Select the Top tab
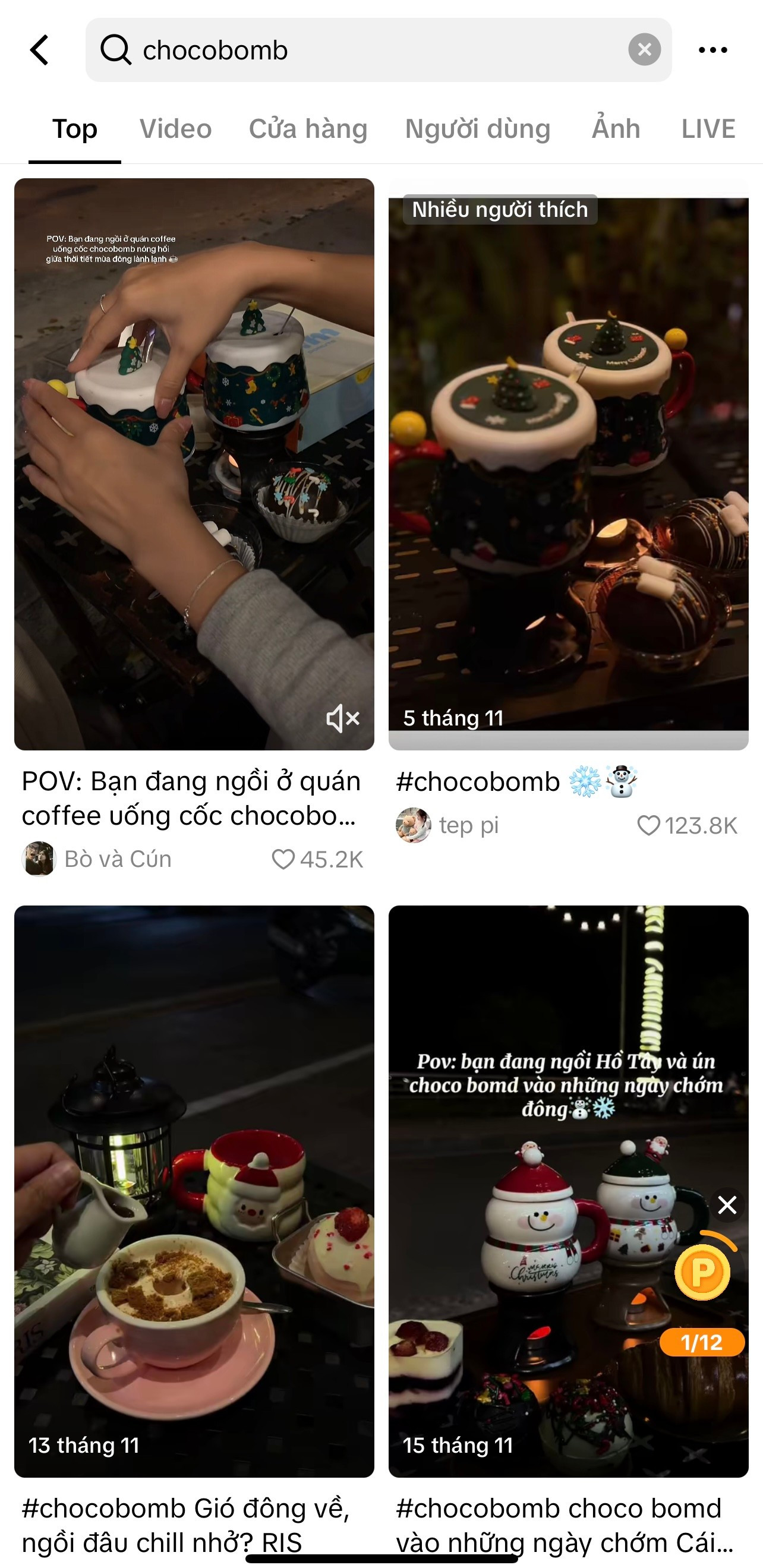Viewport: 763px width, 1568px height. click(x=74, y=129)
